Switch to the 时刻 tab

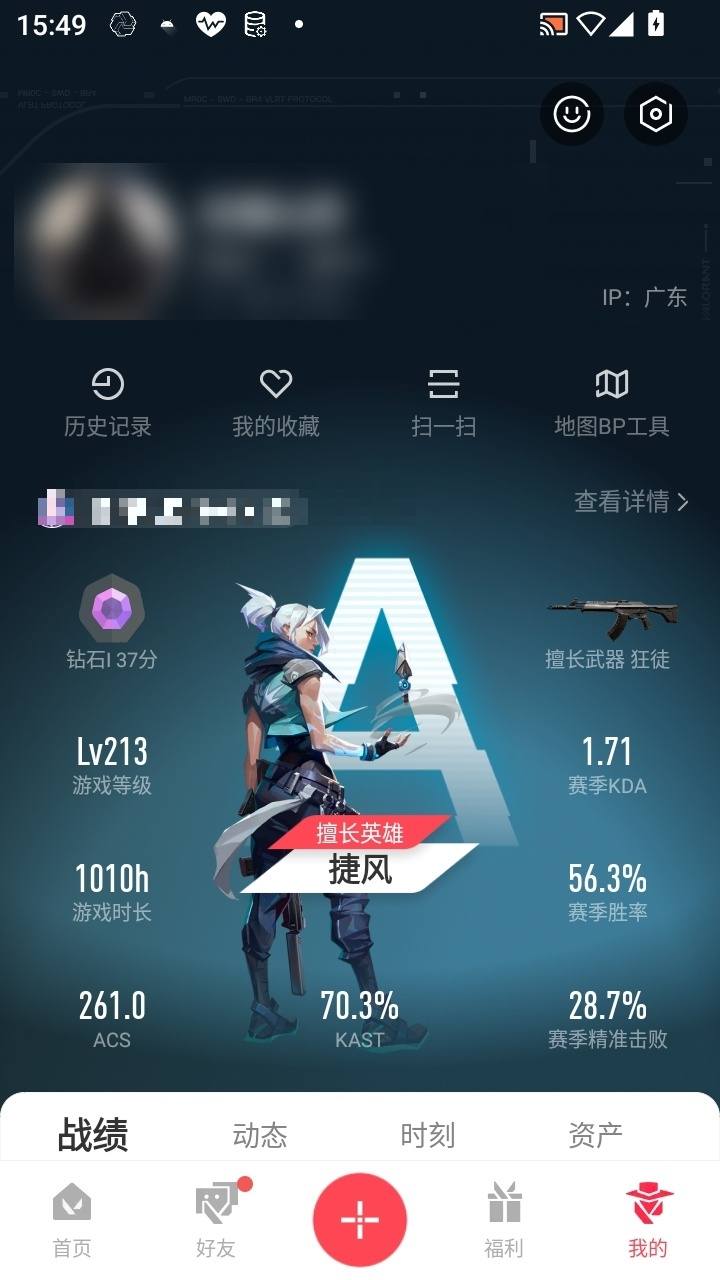[430, 1135]
